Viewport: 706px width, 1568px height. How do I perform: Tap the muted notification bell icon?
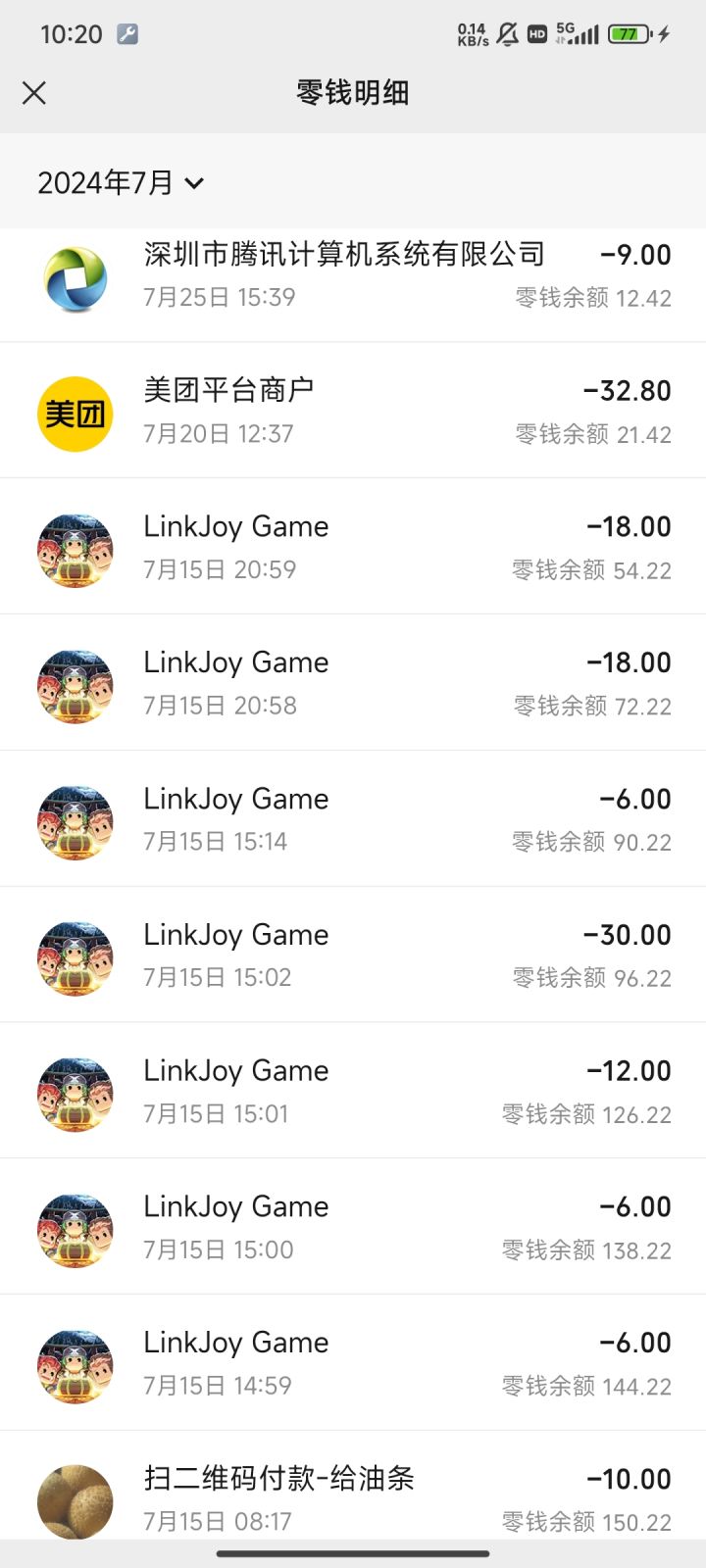(508, 32)
